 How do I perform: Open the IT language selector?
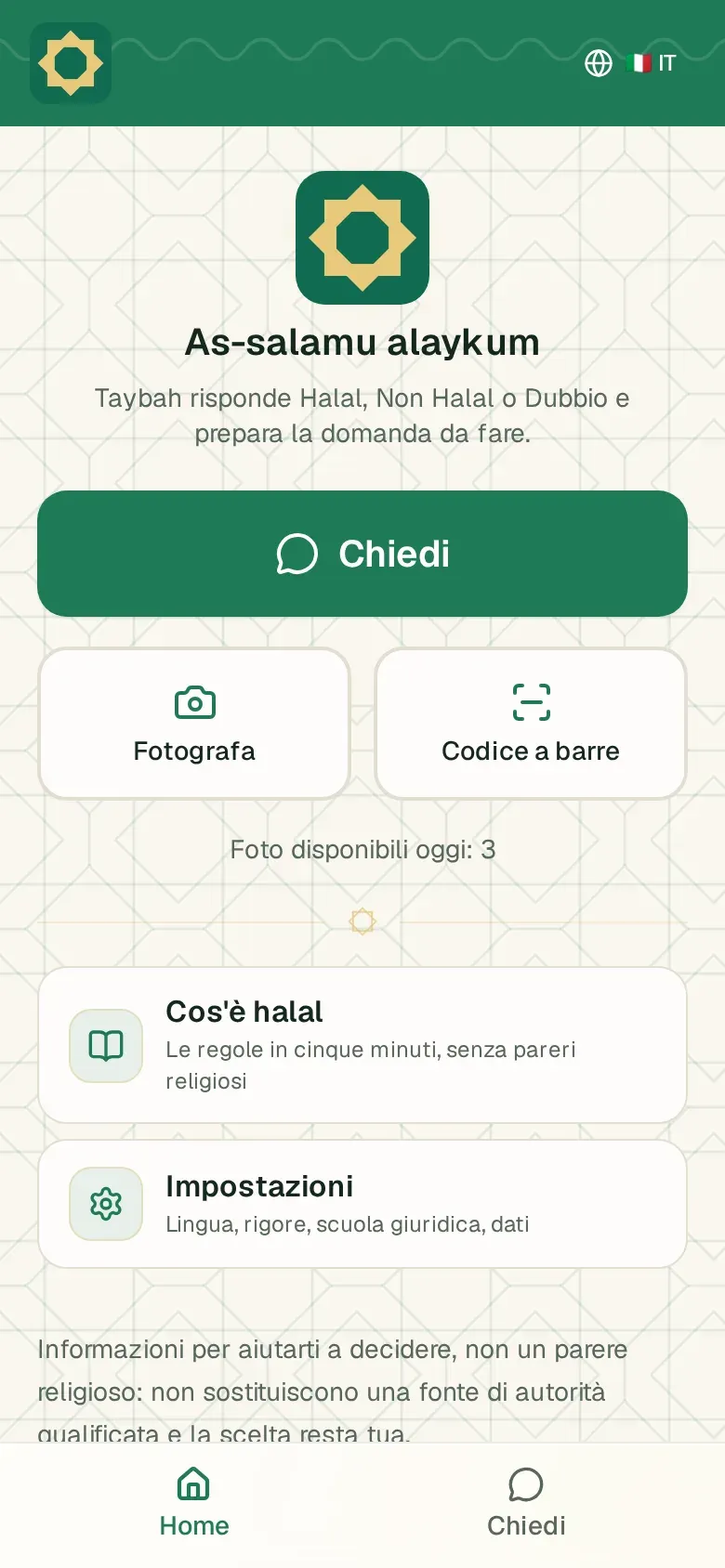point(630,63)
